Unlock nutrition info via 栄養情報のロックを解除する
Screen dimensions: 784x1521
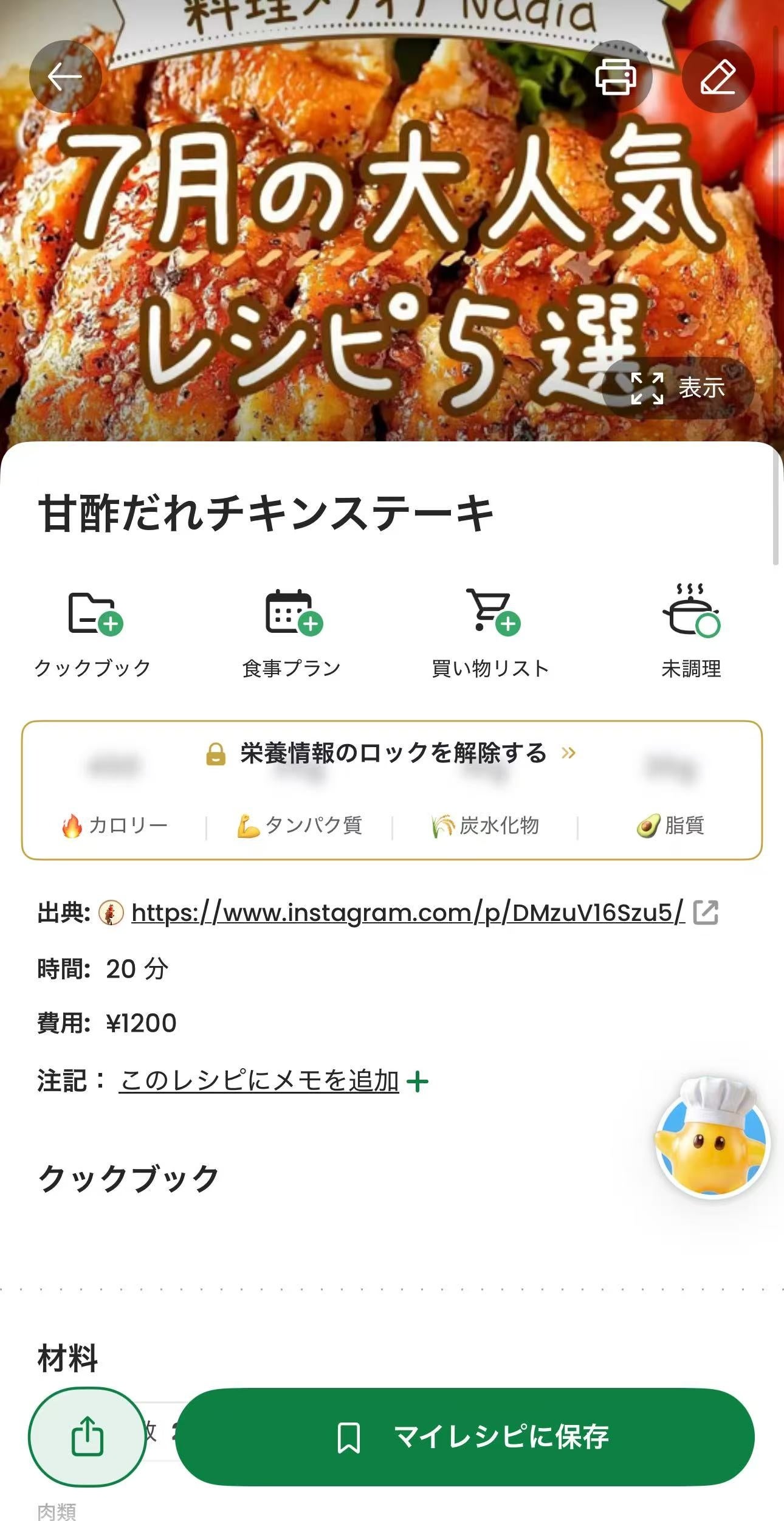click(392, 753)
